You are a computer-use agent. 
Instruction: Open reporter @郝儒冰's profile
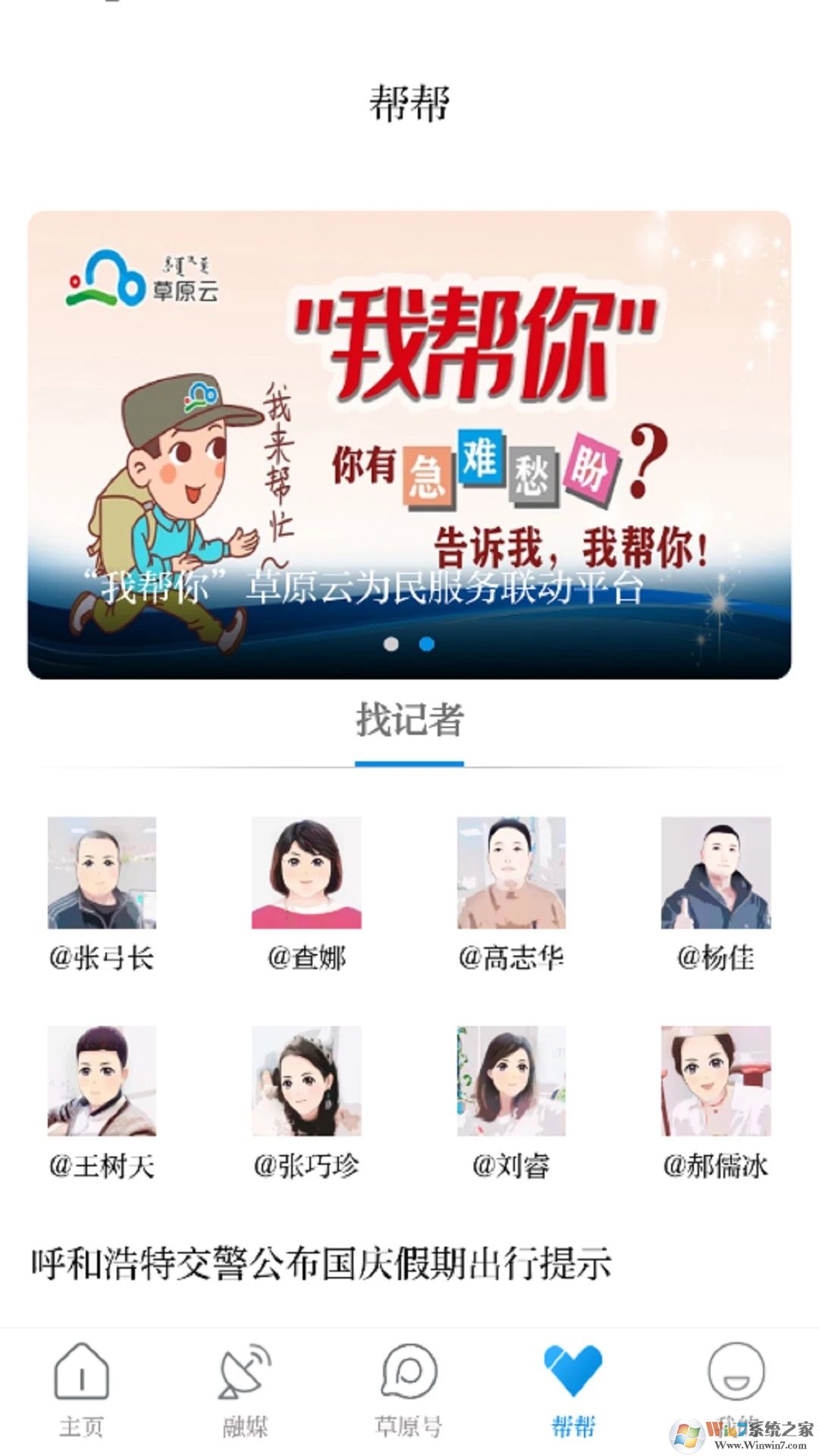[716, 1081]
